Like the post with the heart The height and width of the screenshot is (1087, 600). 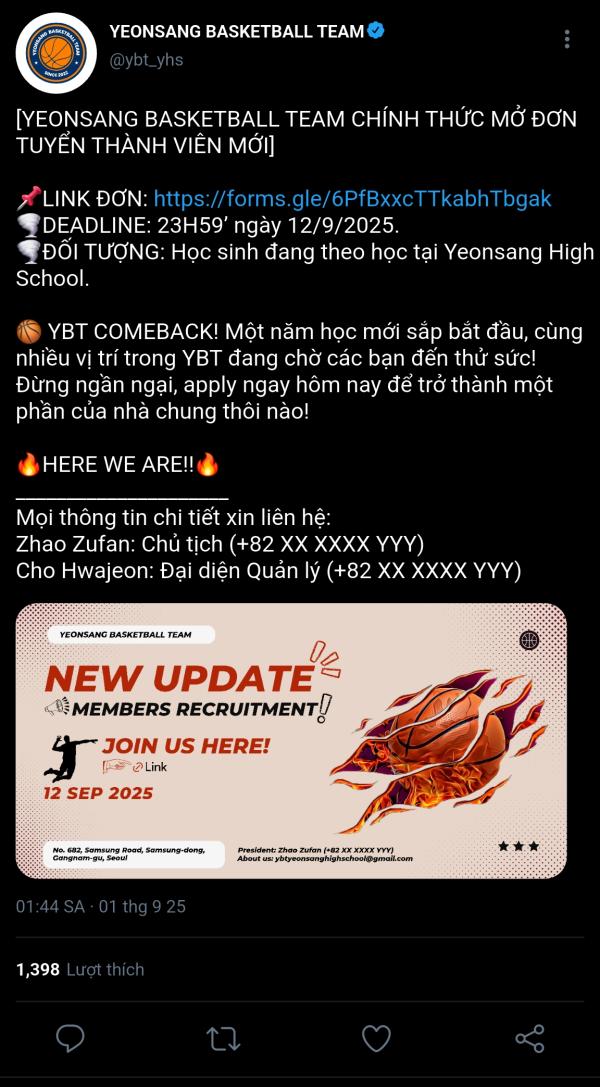[376, 1038]
